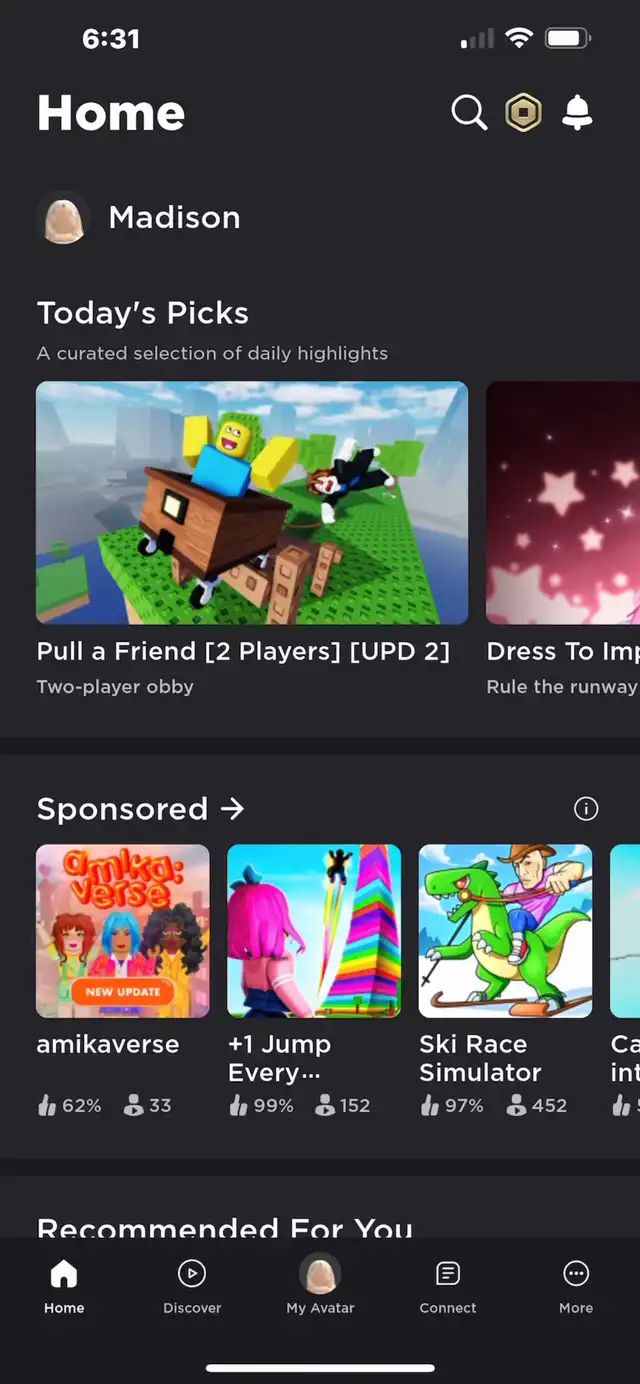Switch to the My Avatar tab

pyautogui.click(x=320, y=1286)
